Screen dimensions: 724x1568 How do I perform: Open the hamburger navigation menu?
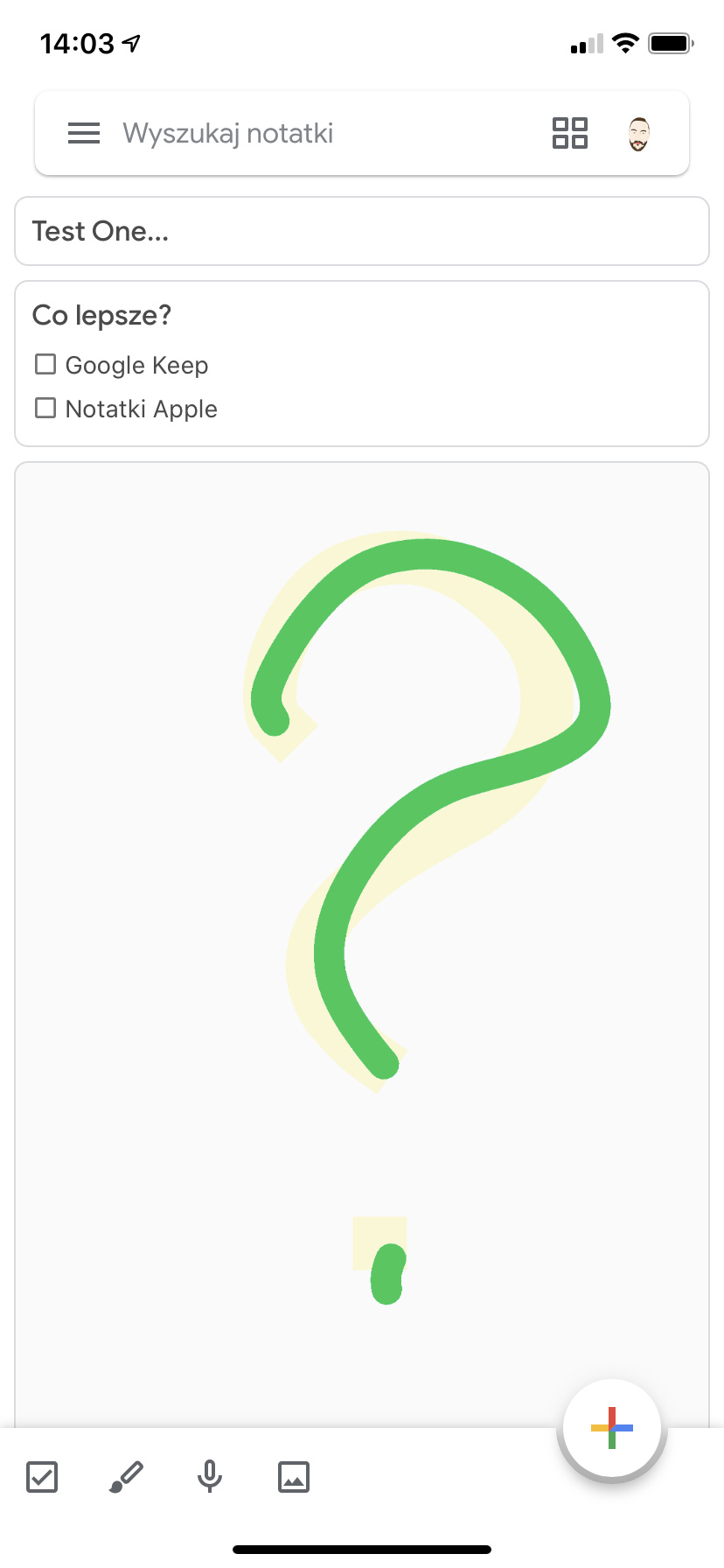(84, 133)
